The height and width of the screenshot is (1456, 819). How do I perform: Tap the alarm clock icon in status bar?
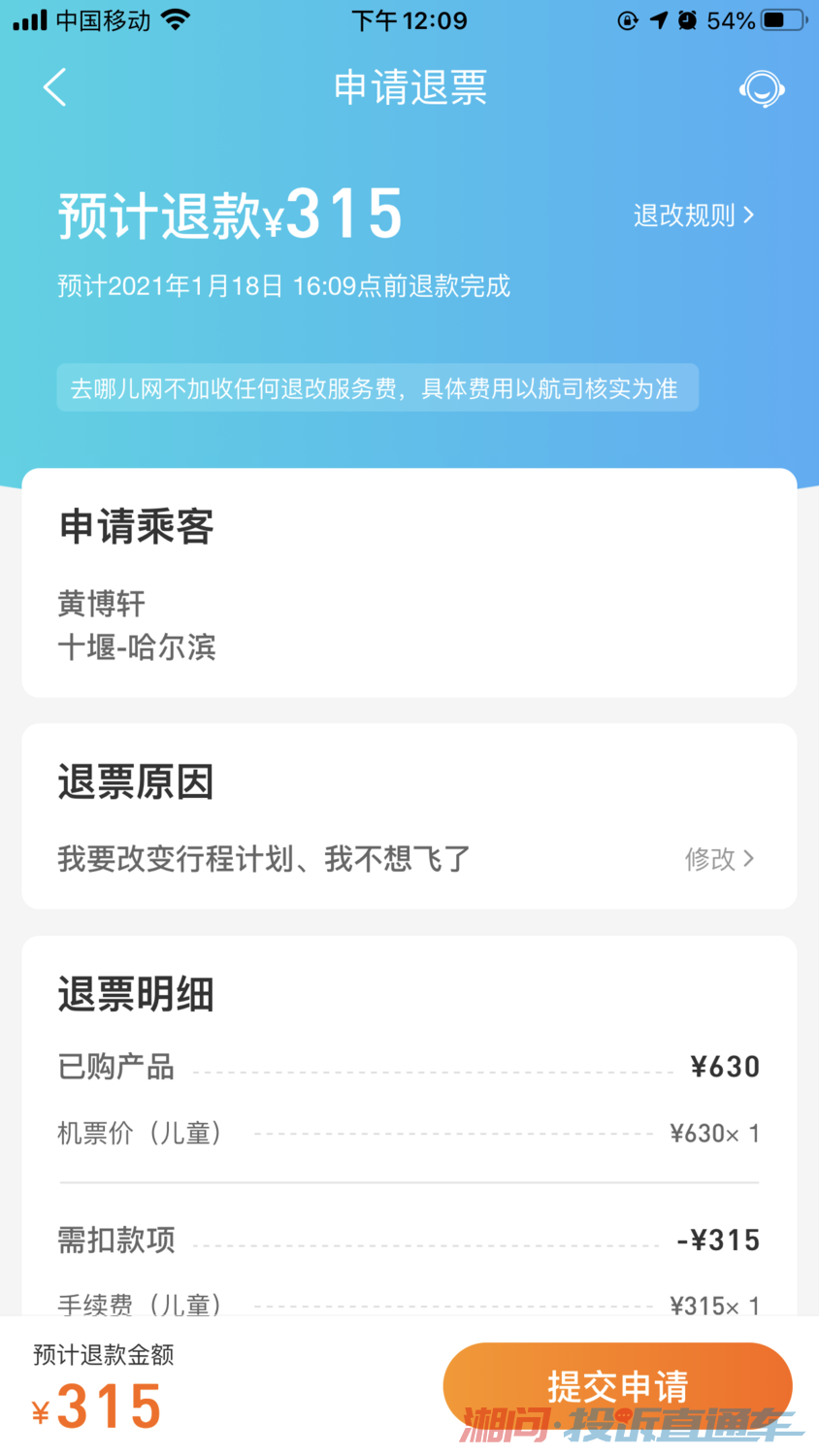[687, 19]
